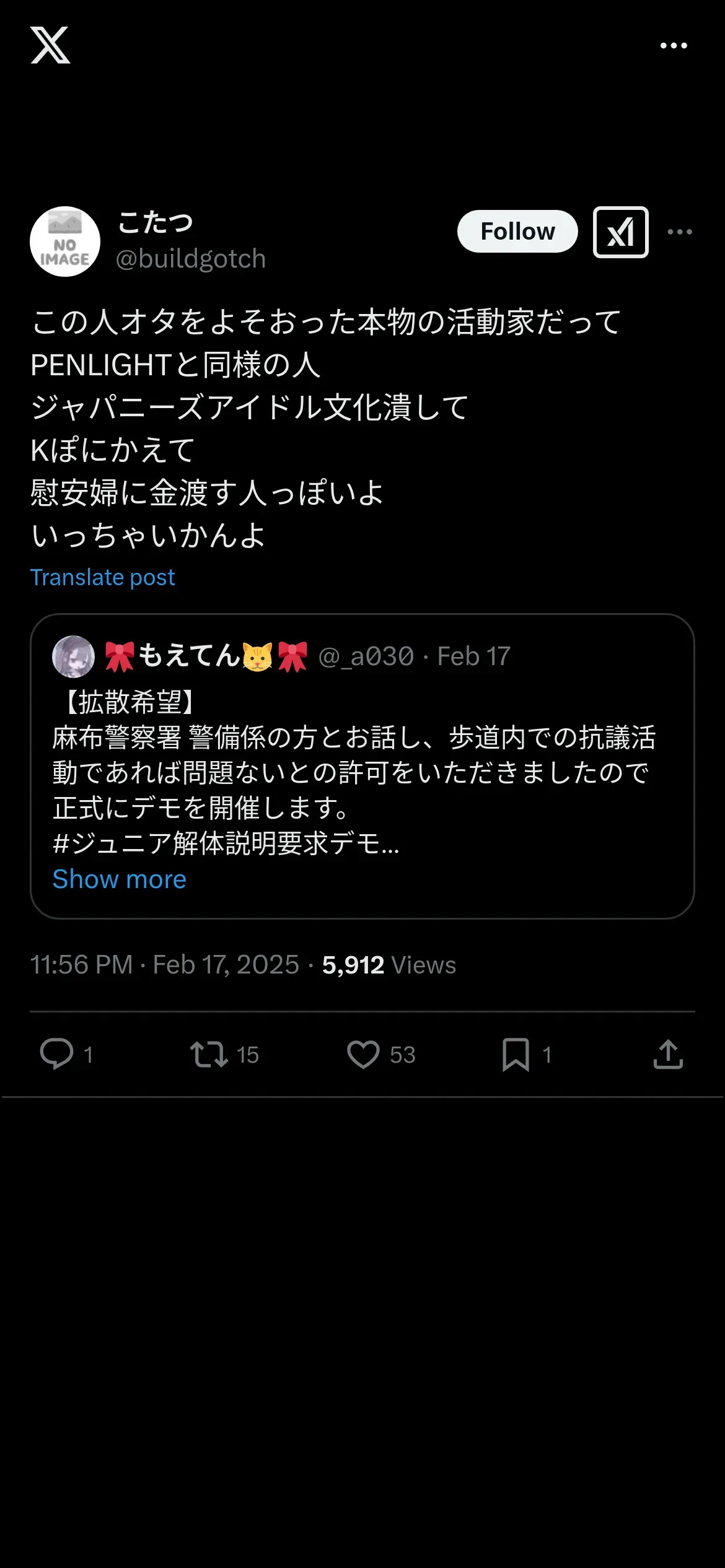Image resolution: width=725 pixels, height=1568 pixels.
Task: Bookmark this post
Action: point(516,1054)
